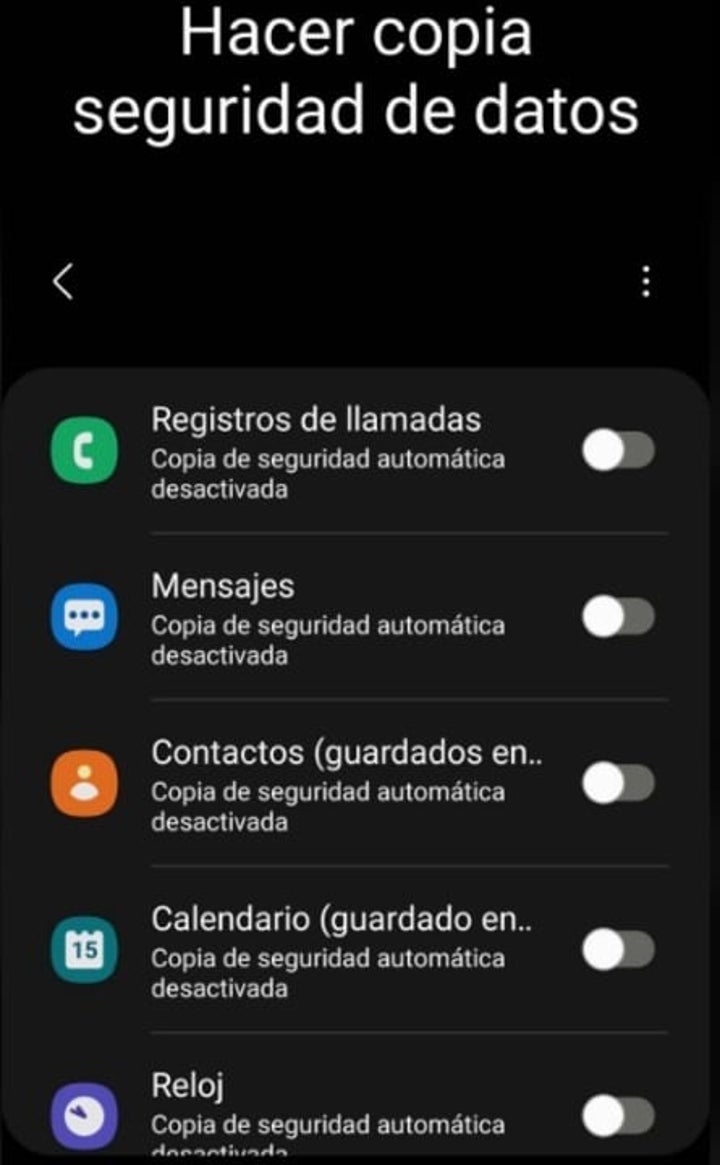Viewport: 720px width, 1165px height.
Task: Open the three-dot overflow menu
Action: (646, 282)
